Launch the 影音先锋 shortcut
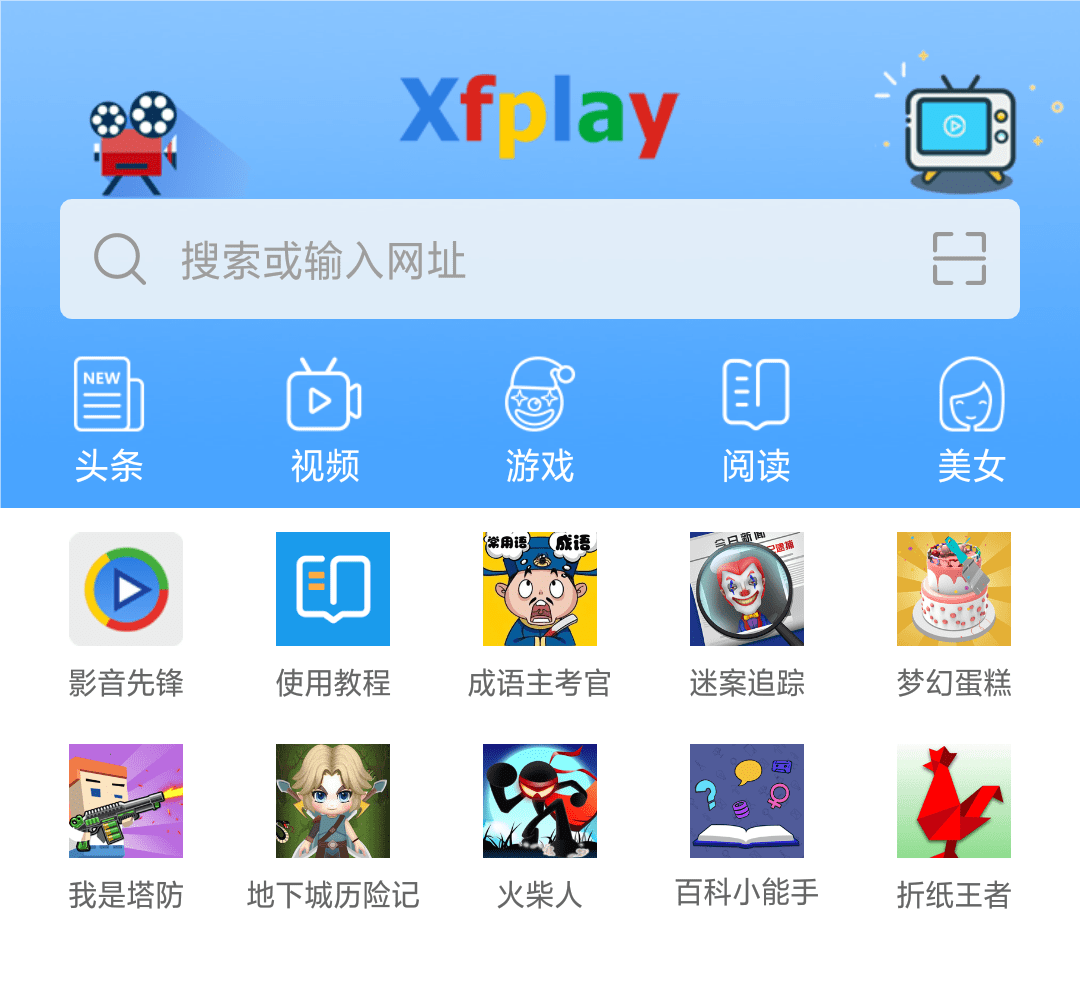1080x988 pixels. (126, 589)
